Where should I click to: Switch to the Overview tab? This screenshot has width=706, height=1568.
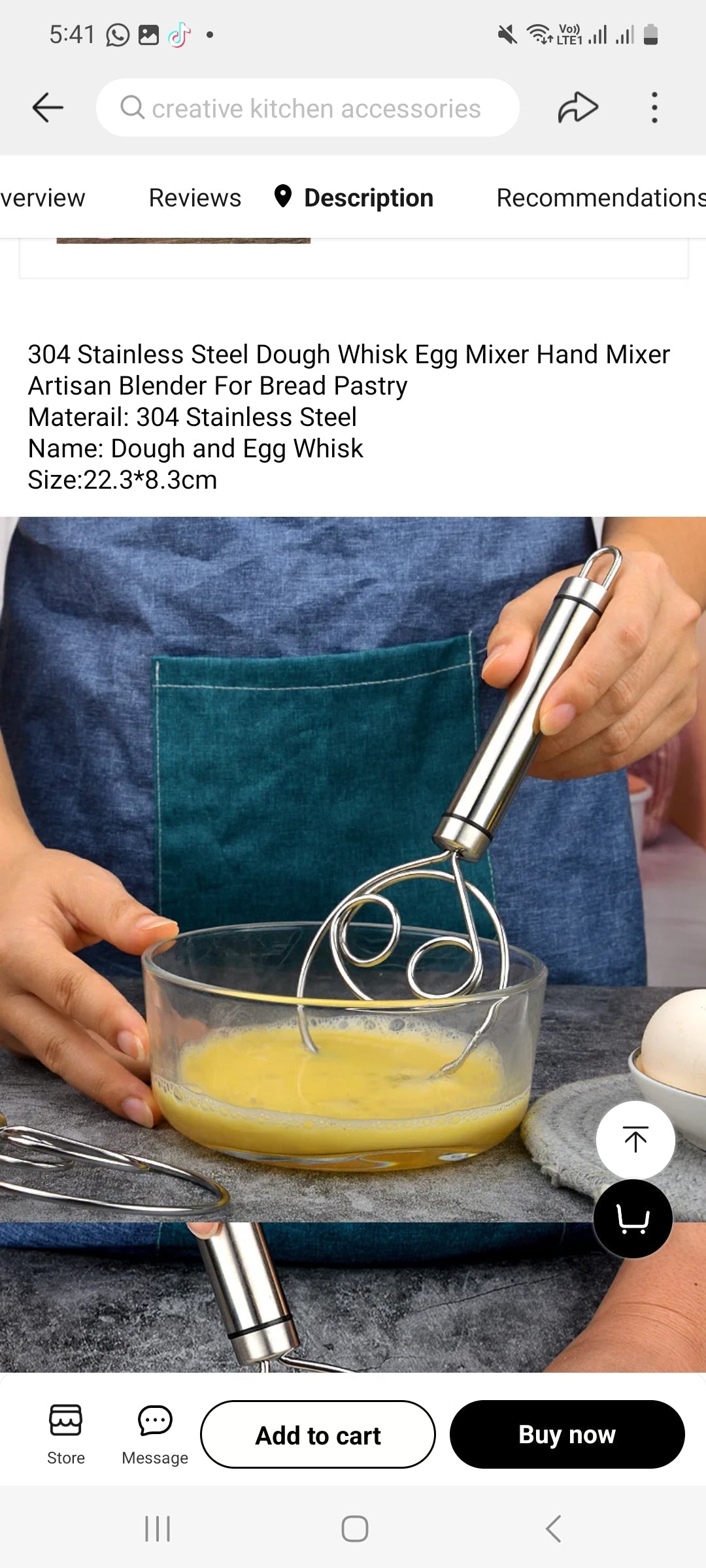[42, 197]
